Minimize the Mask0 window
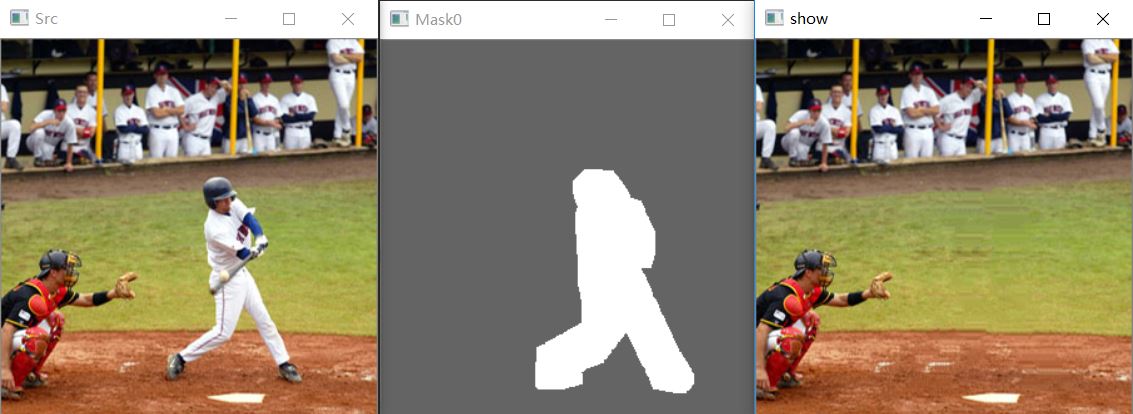Screen dimensions: 1133x414 click(x=611, y=20)
